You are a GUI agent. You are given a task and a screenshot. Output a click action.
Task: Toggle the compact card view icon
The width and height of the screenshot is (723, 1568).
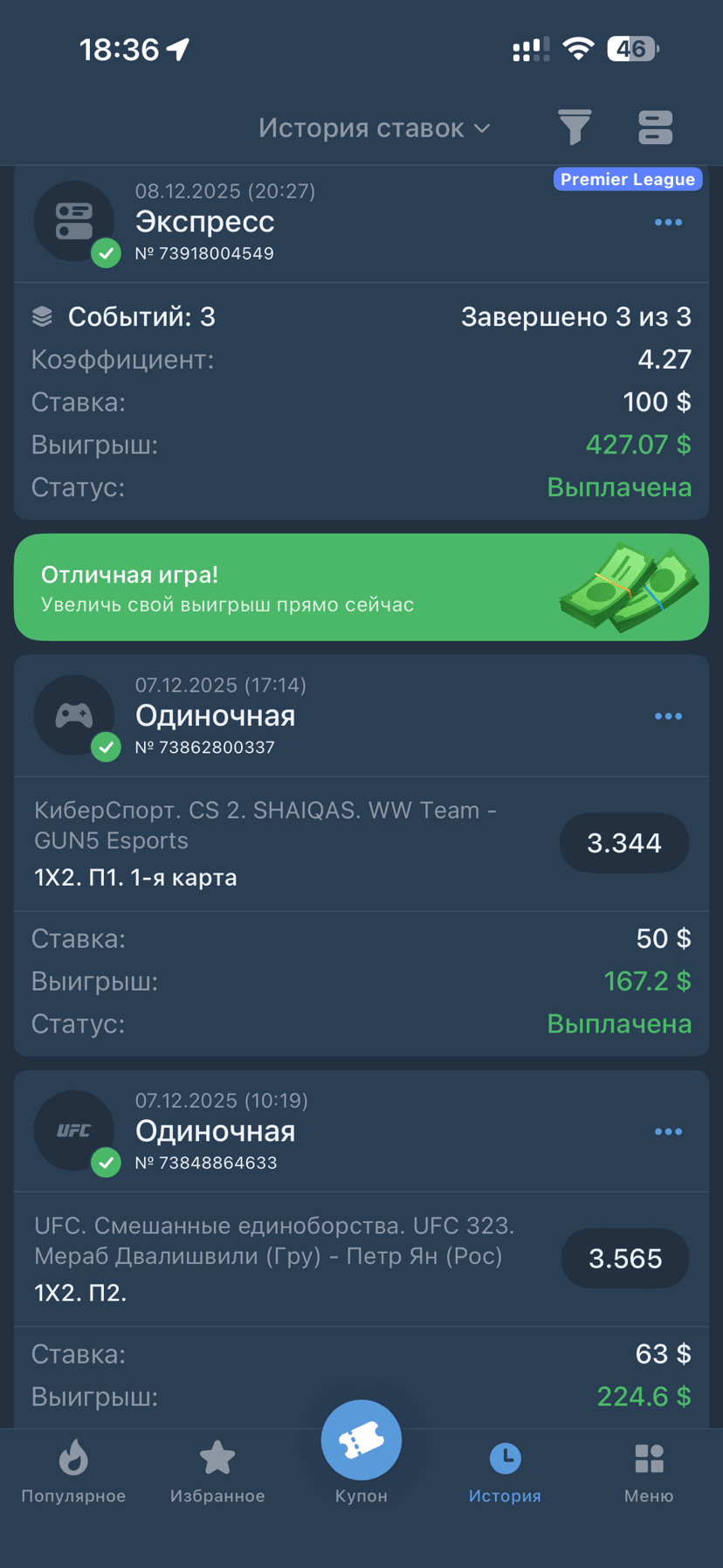tap(655, 128)
